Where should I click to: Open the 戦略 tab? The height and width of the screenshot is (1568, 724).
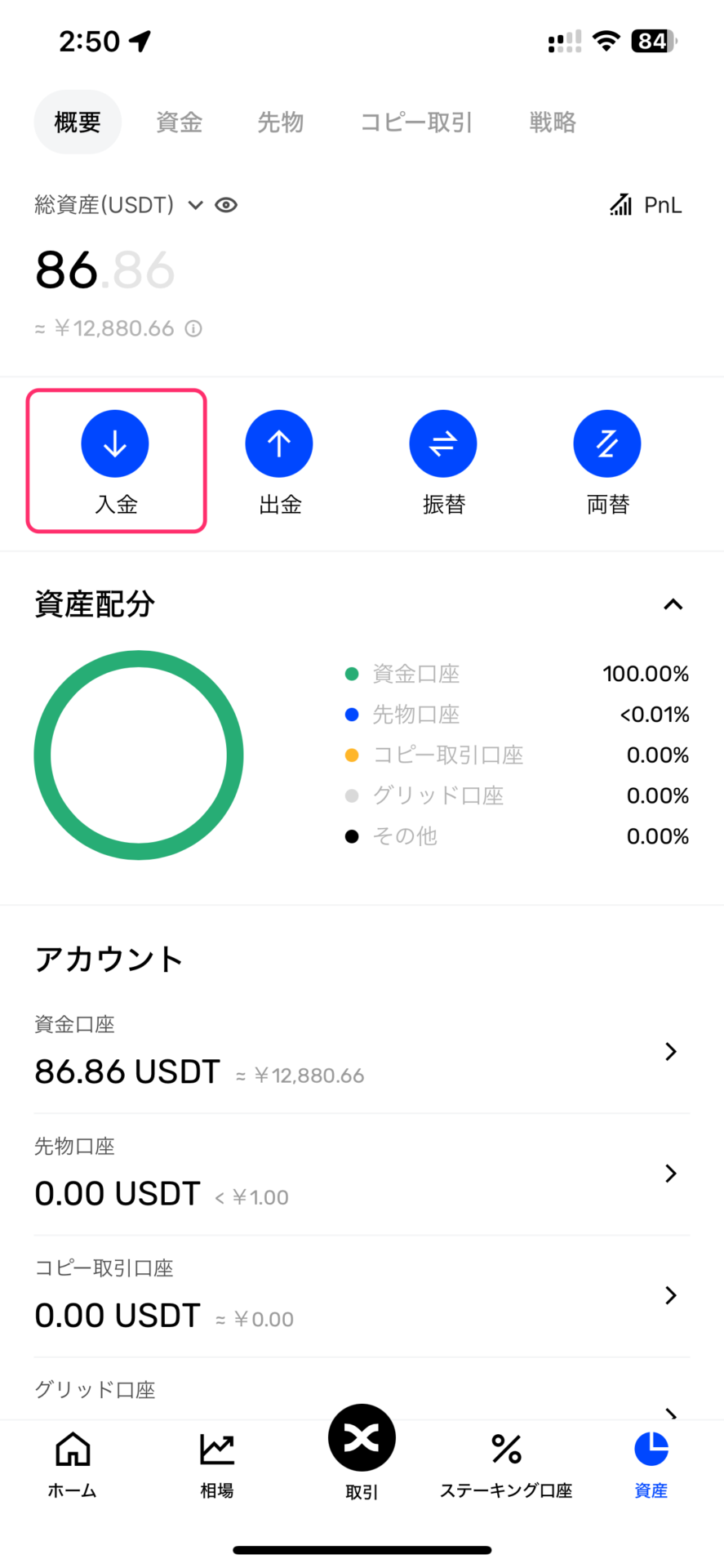click(x=553, y=122)
